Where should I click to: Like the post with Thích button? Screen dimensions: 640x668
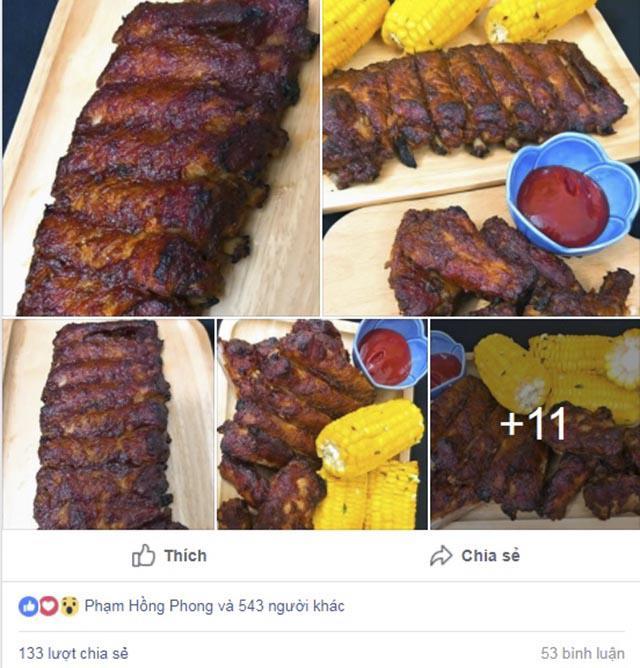pos(169,556)
